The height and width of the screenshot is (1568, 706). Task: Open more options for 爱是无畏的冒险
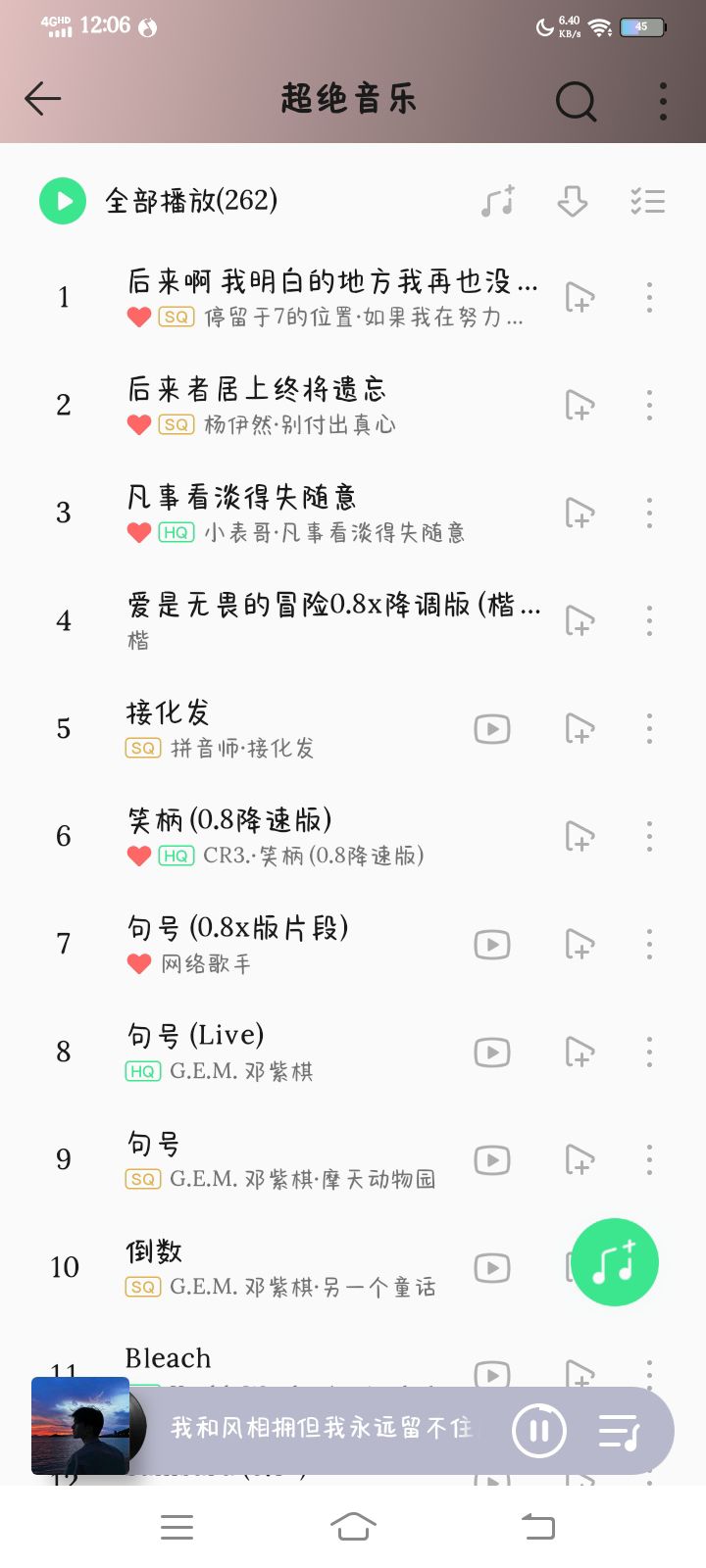click(x=649, y=621)
